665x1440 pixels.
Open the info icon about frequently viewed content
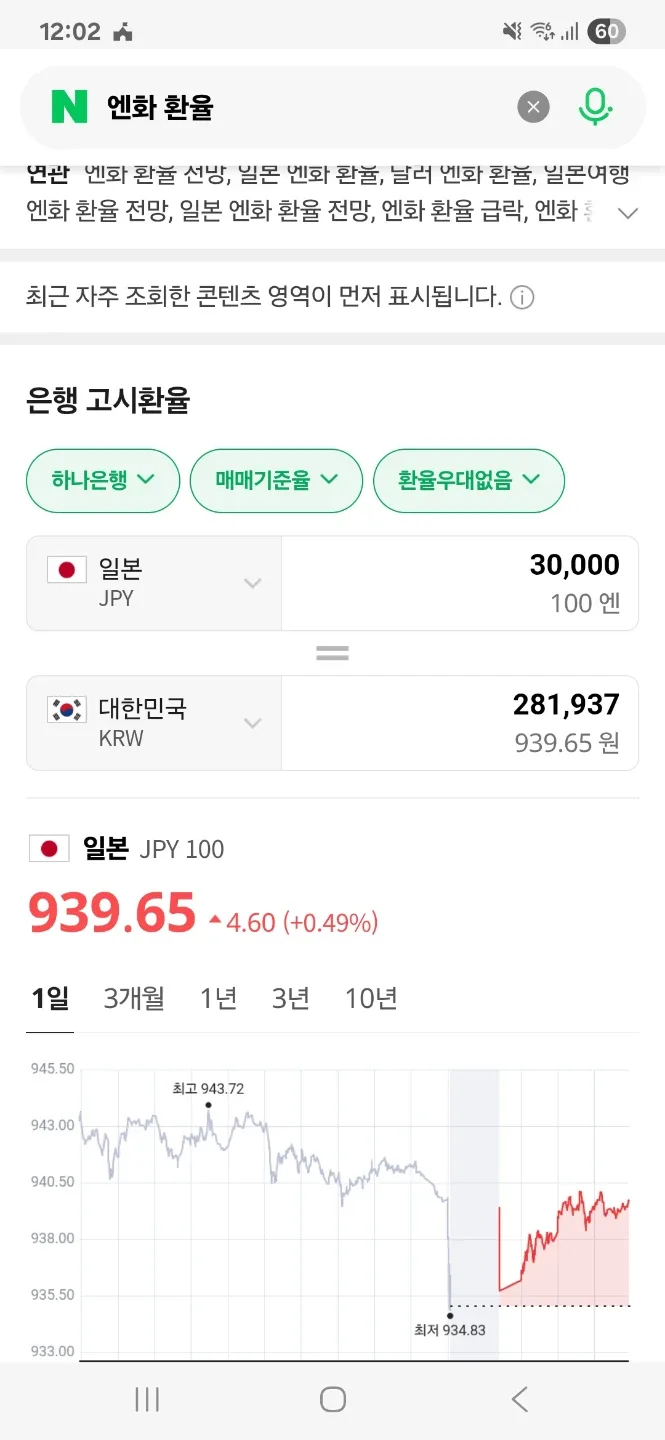(x=522, y=297)
